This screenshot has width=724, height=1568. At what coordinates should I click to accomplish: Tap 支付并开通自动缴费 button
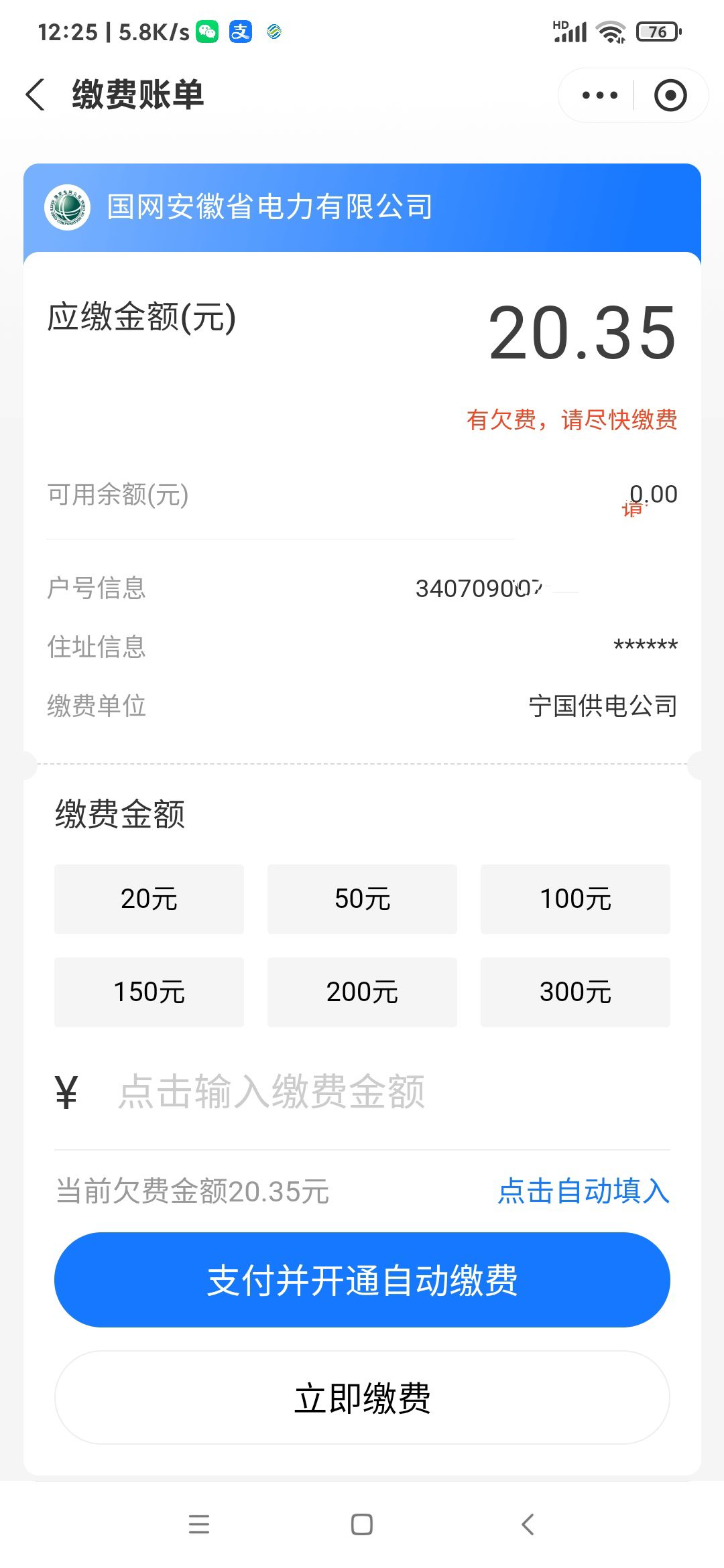pos(362,1280)
